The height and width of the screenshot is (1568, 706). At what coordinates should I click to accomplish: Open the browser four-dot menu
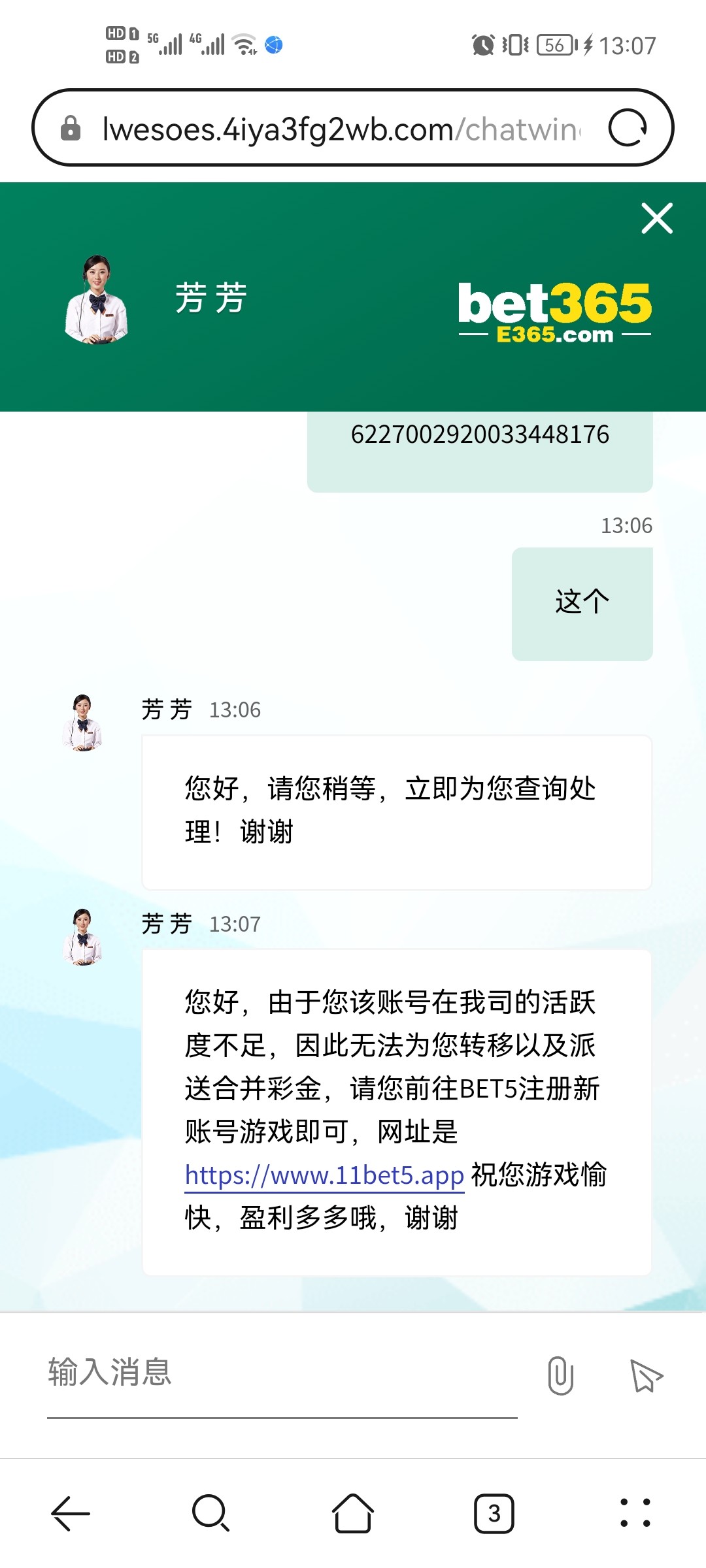(x=635, y=1513)
